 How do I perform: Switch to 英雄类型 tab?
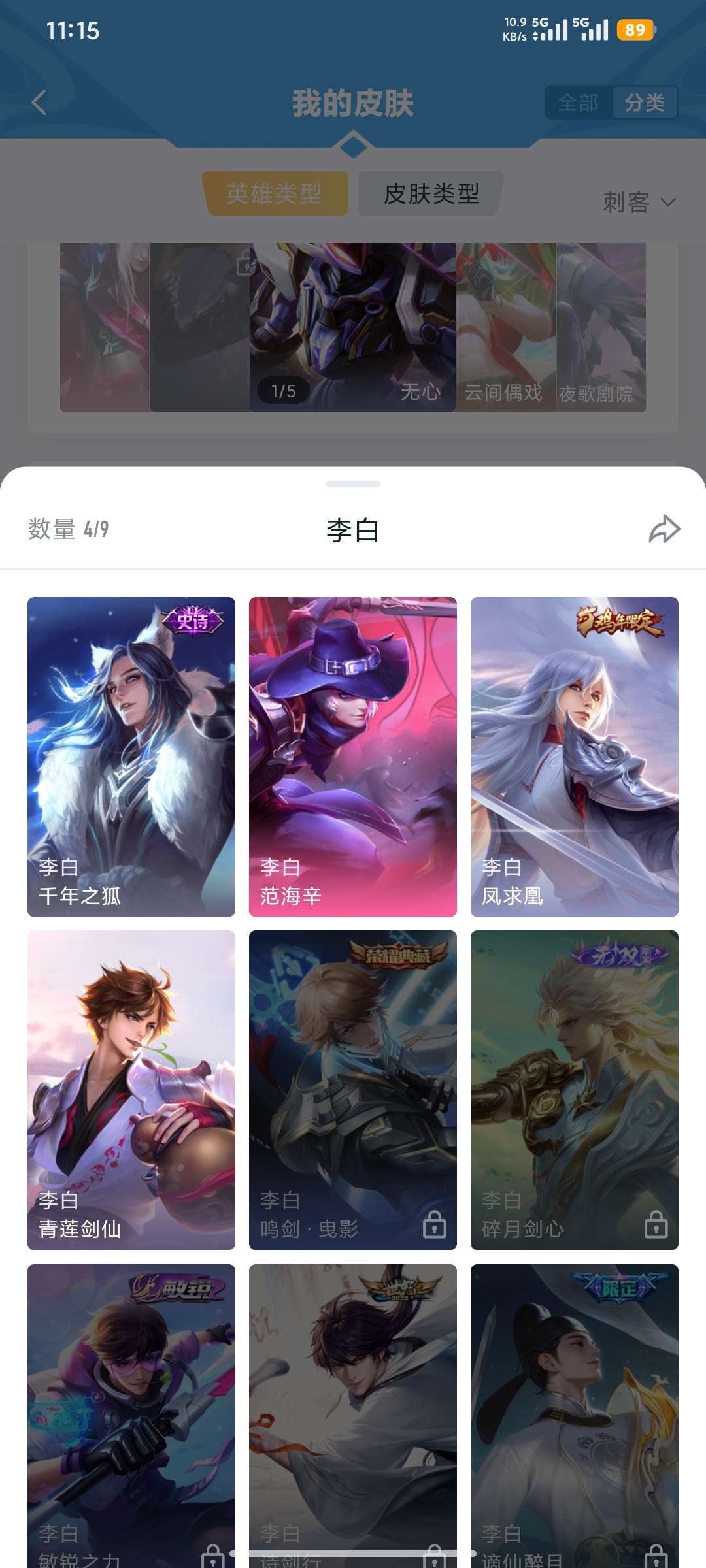click(275, 193)
